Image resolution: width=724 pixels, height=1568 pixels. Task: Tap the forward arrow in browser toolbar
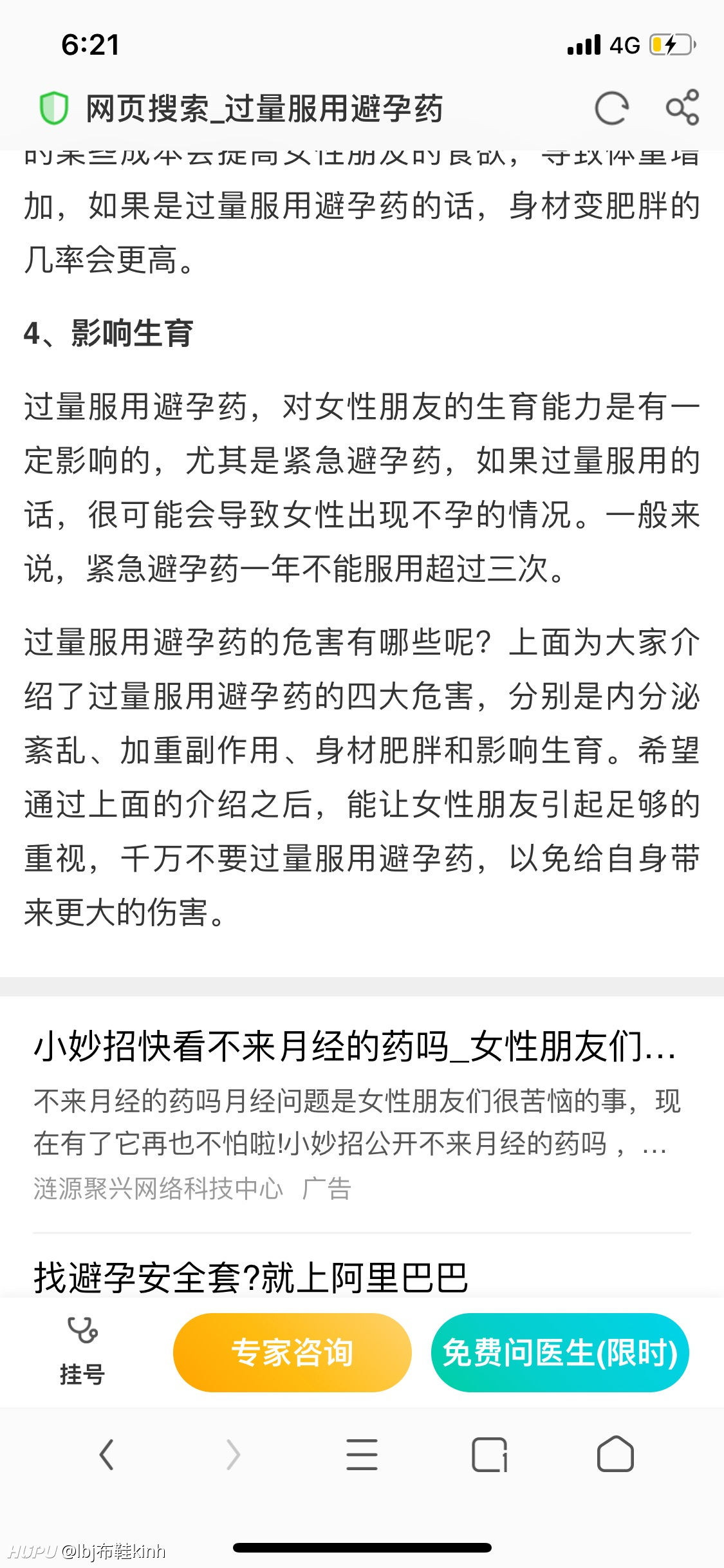[x=233, y=1455]
